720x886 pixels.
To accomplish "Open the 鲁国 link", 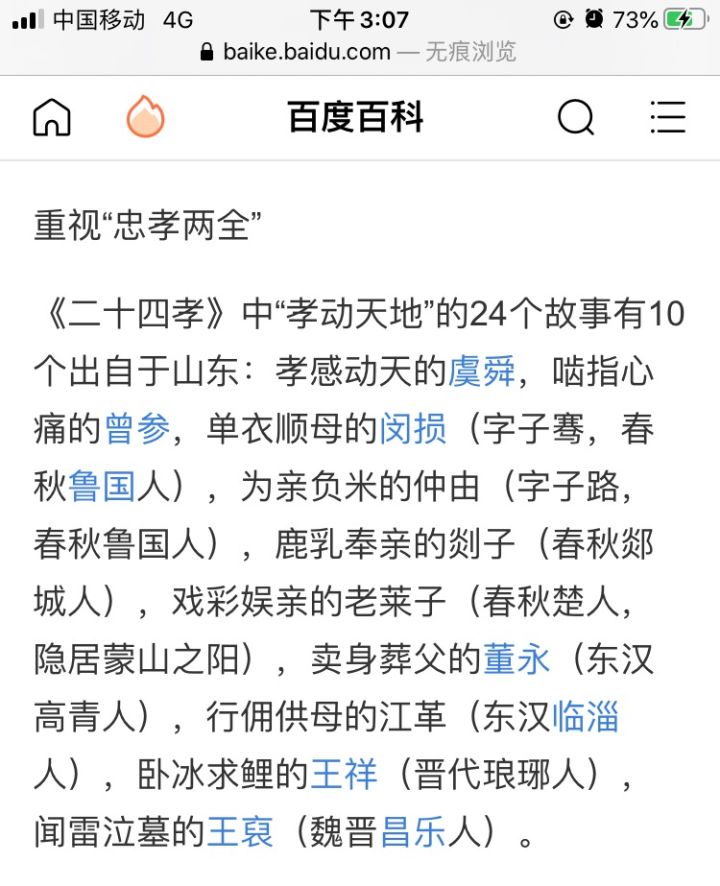I will coord(102,487).
